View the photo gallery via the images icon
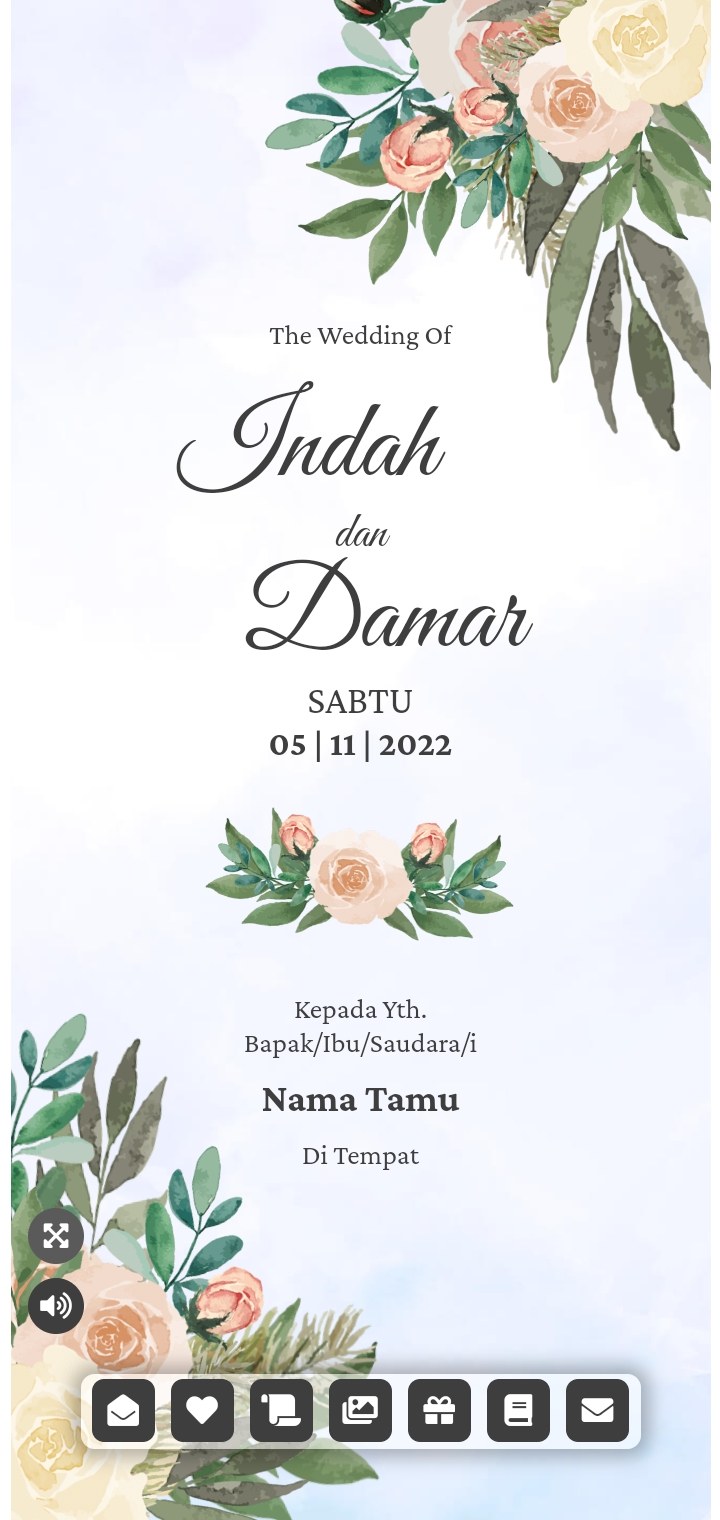 (360, 1411)
